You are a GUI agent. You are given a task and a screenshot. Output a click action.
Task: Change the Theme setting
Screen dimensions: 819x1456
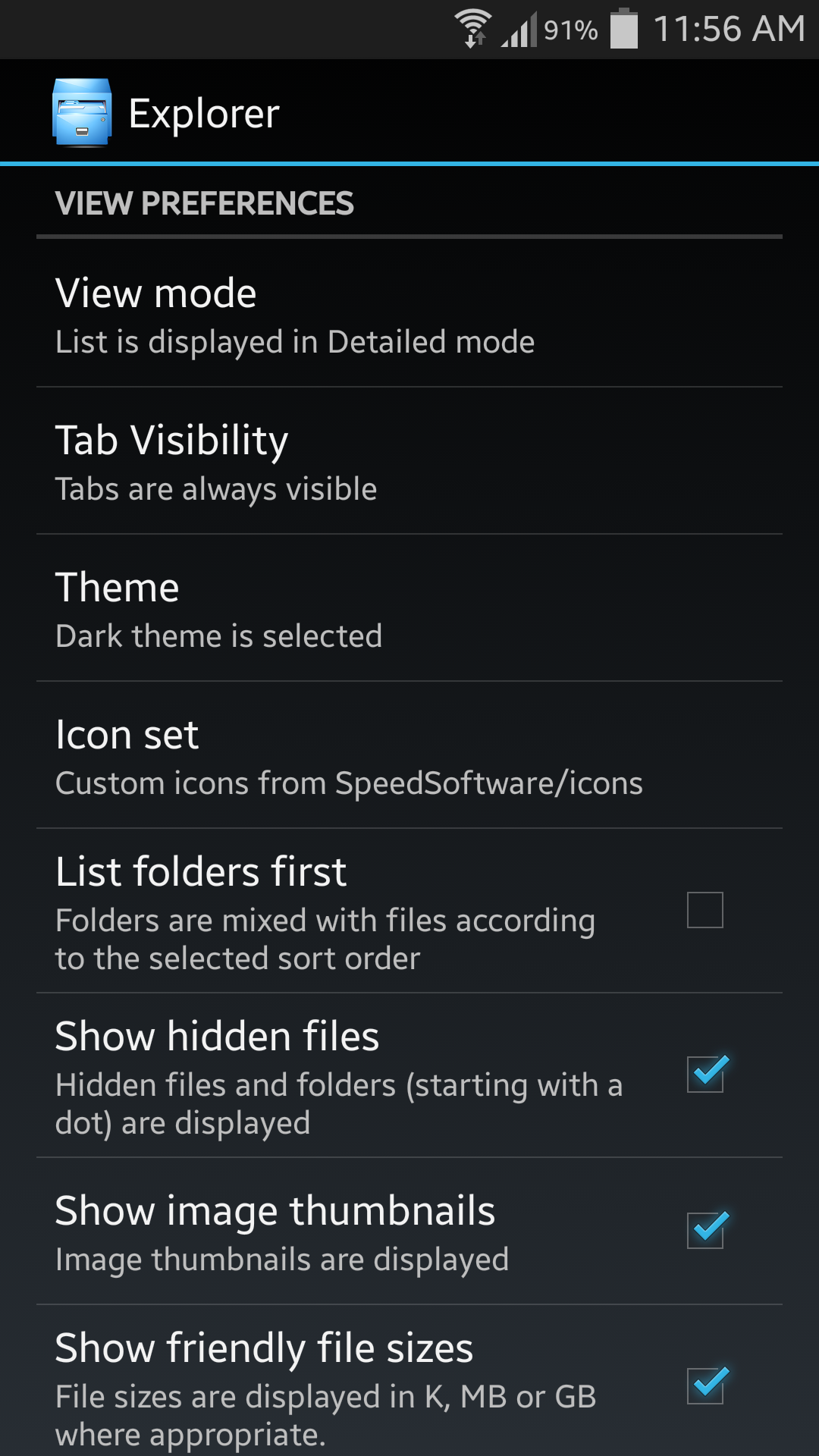[409, 608]
